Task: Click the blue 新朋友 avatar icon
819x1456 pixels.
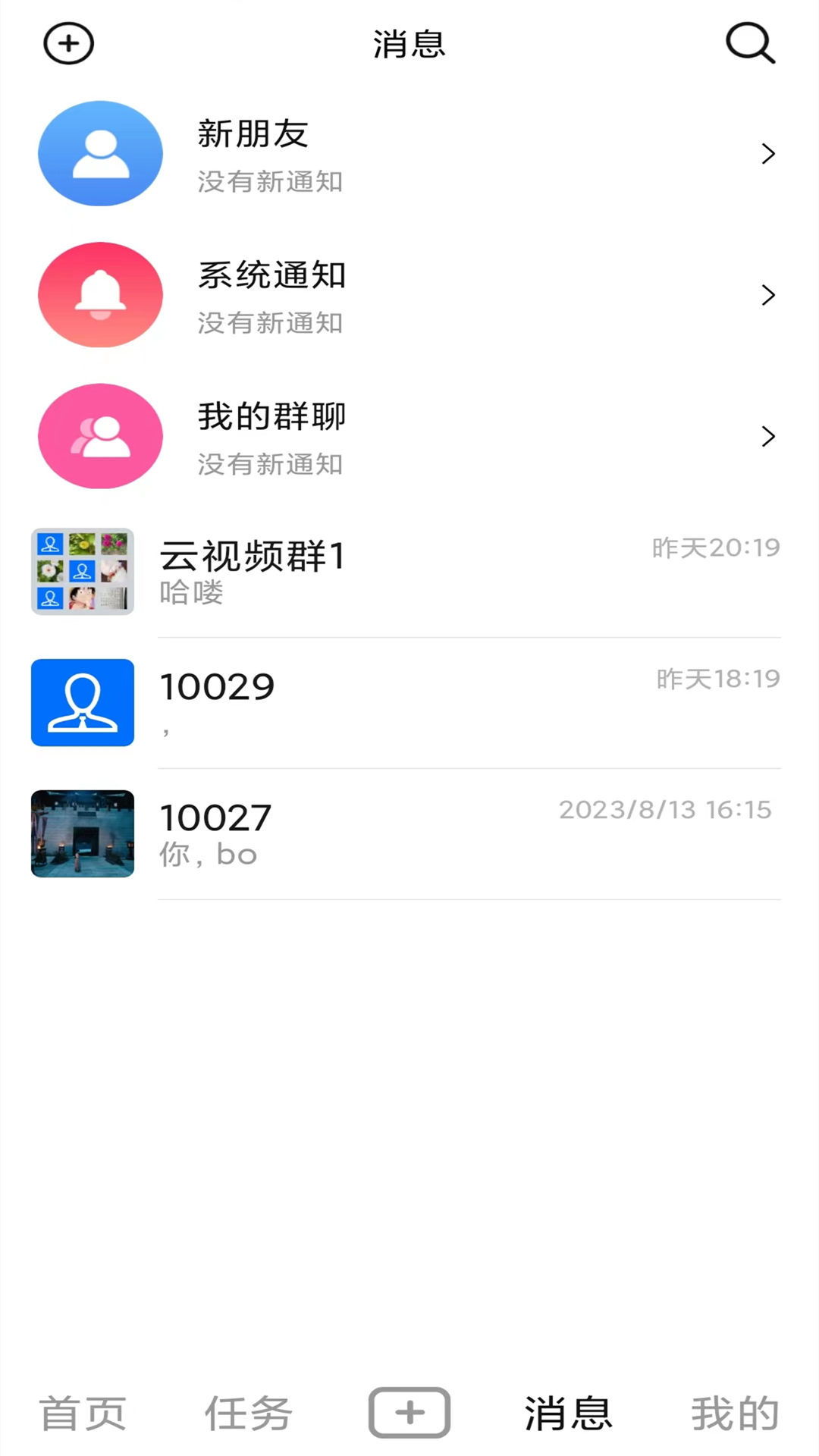Action: click(100, 153)
